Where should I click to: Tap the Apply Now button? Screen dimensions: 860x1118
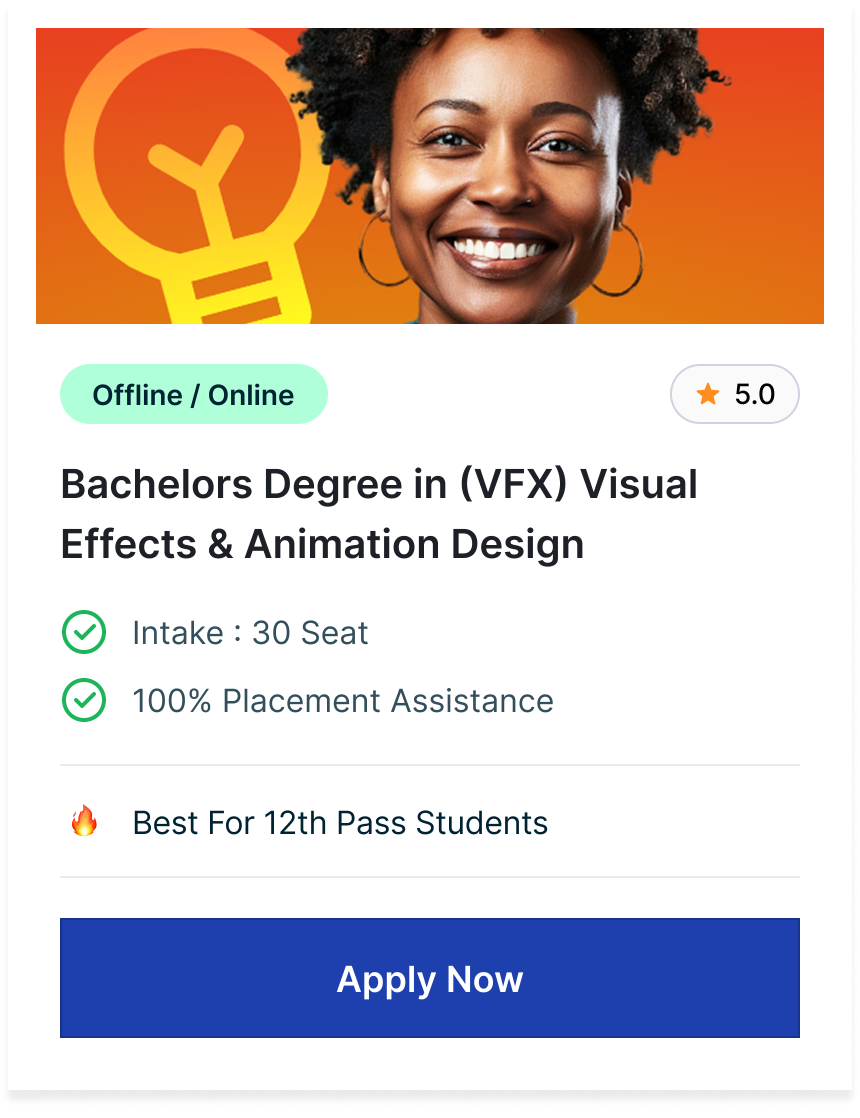pyautogui.click(x=430, y=978)
